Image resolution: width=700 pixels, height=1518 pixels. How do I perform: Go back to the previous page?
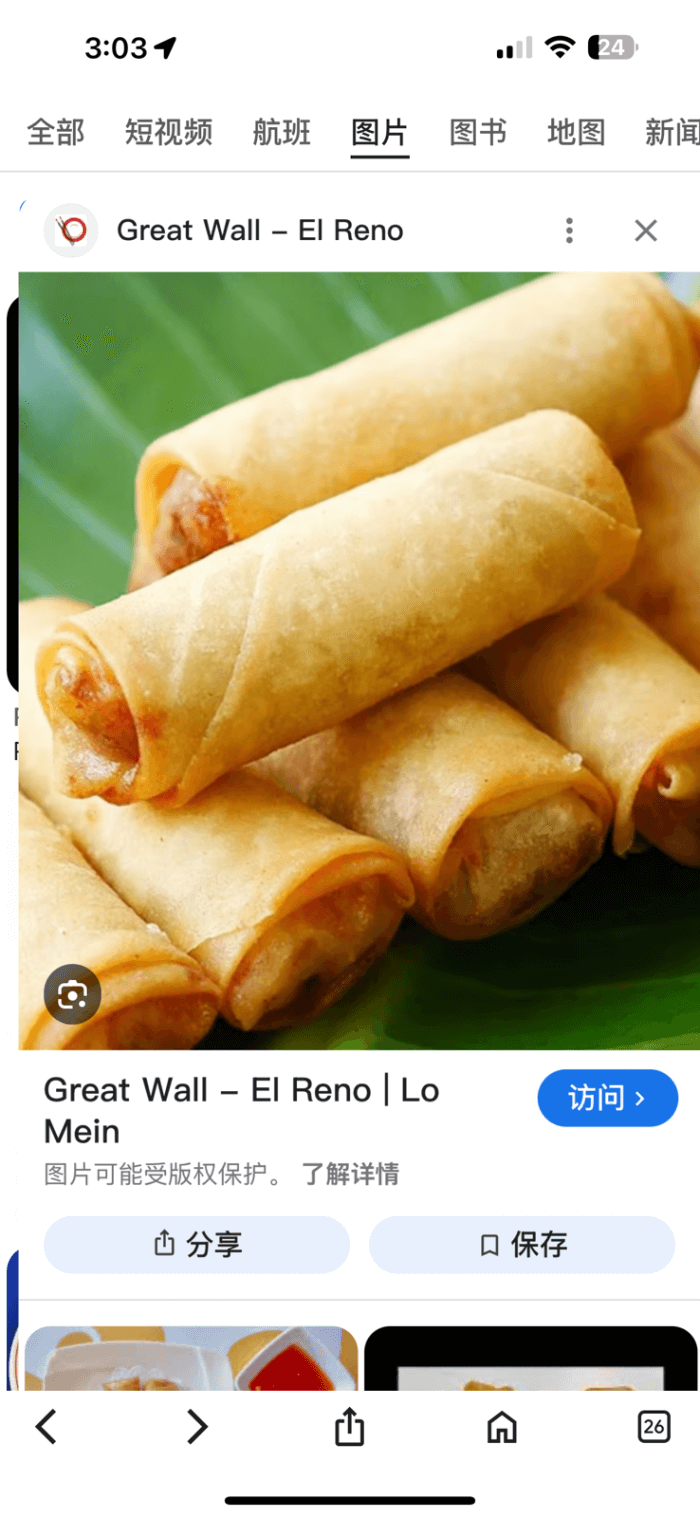pos(46,1427)
